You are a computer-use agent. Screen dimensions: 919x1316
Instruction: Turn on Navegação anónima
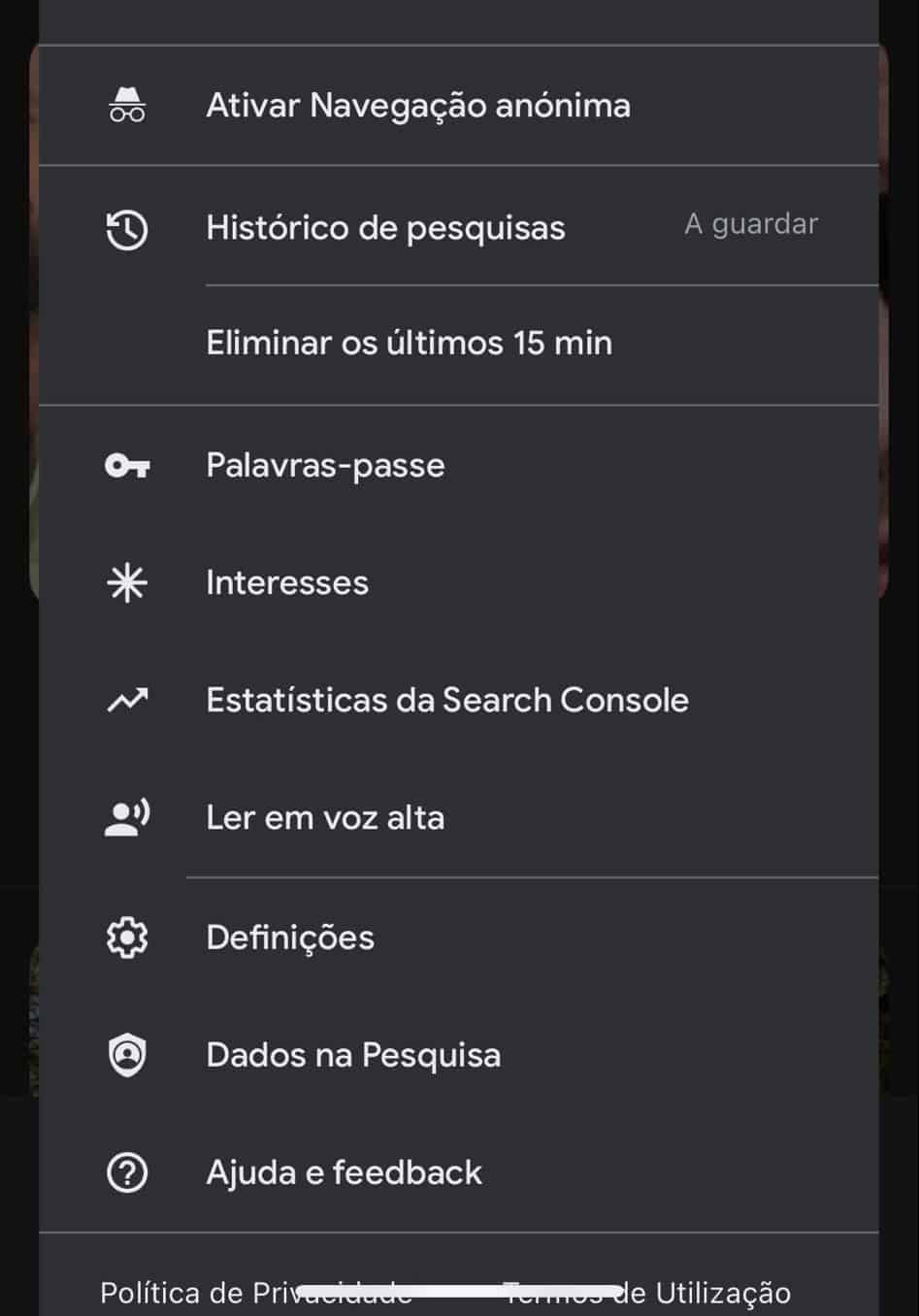pos(417,106)
